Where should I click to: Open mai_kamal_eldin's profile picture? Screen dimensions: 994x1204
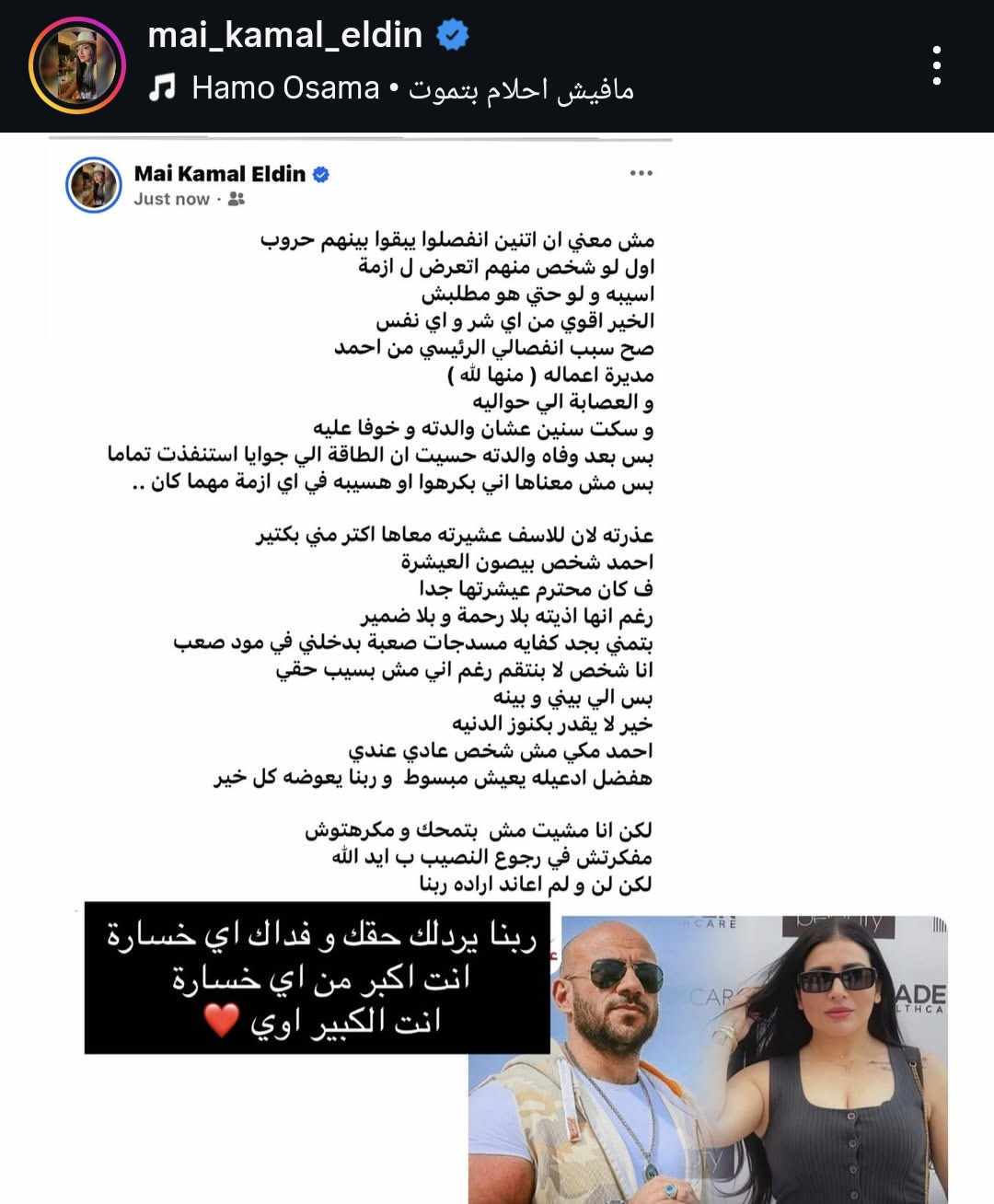coord(76,64)
